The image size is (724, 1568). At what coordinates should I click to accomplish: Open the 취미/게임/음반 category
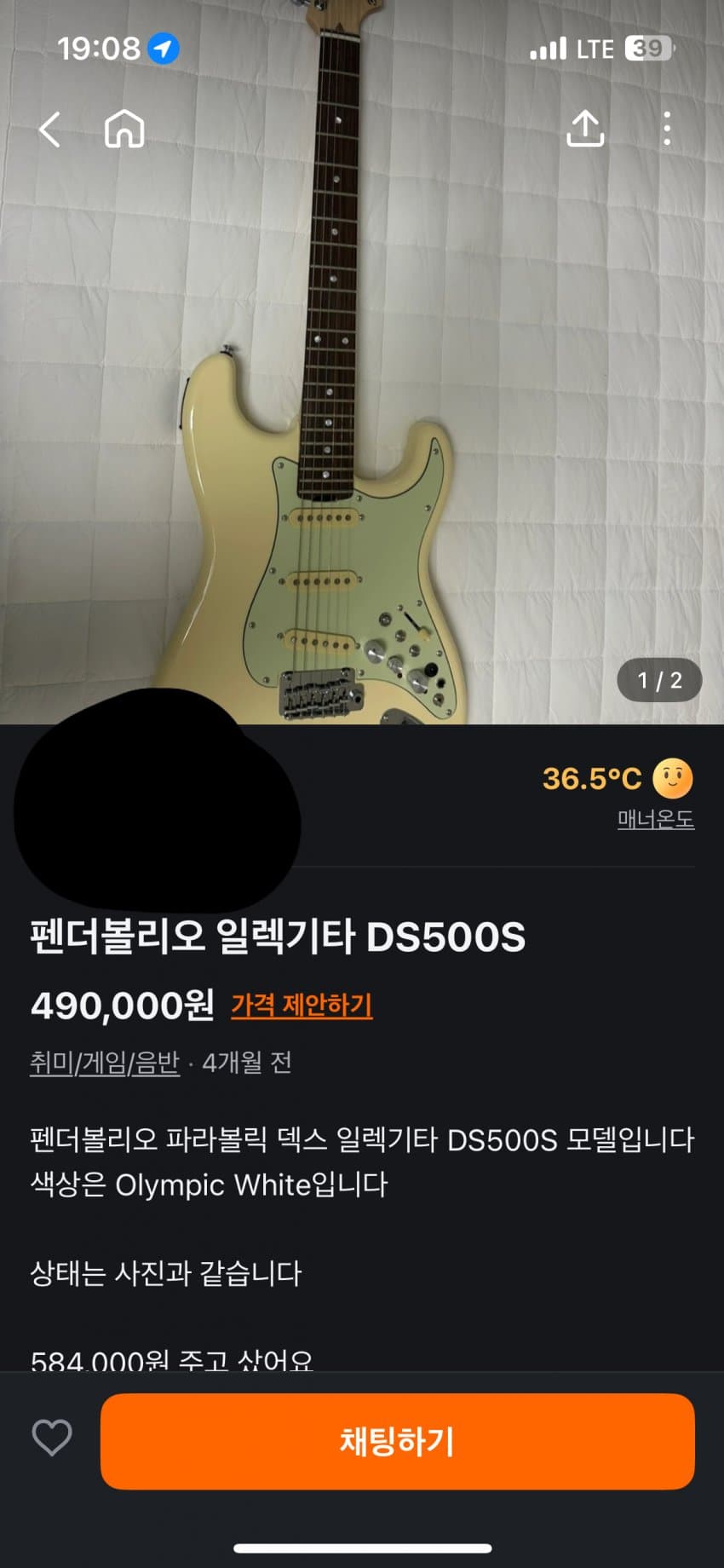point(105,1063)
